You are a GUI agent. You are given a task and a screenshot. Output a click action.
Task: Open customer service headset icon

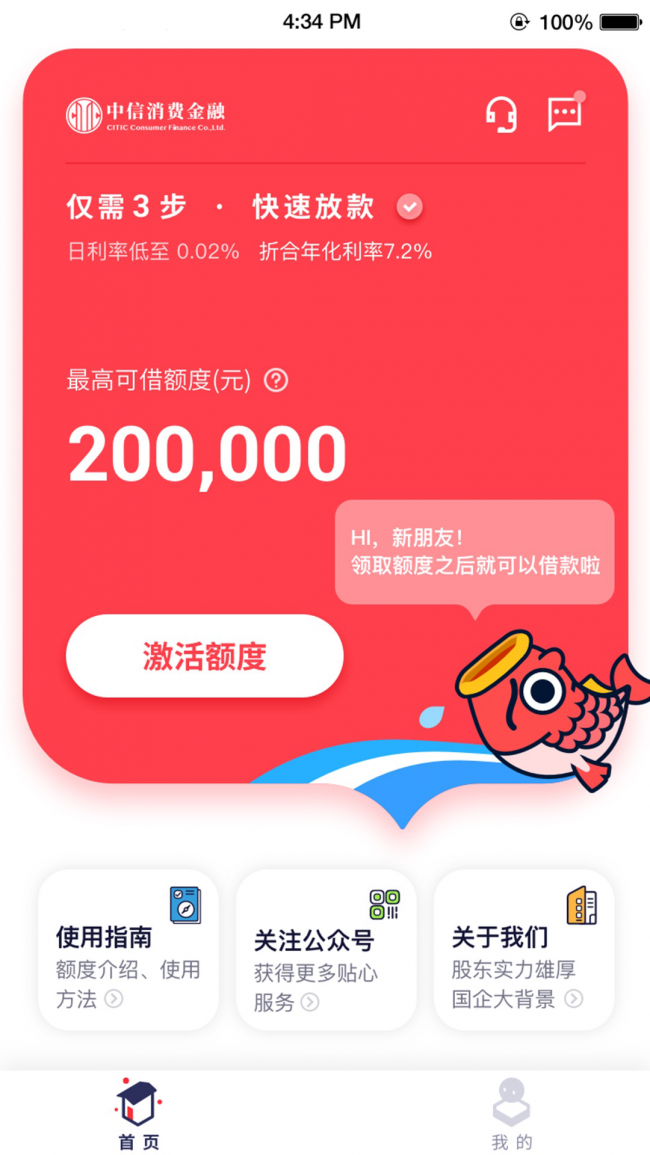click(x=501, y=114)
